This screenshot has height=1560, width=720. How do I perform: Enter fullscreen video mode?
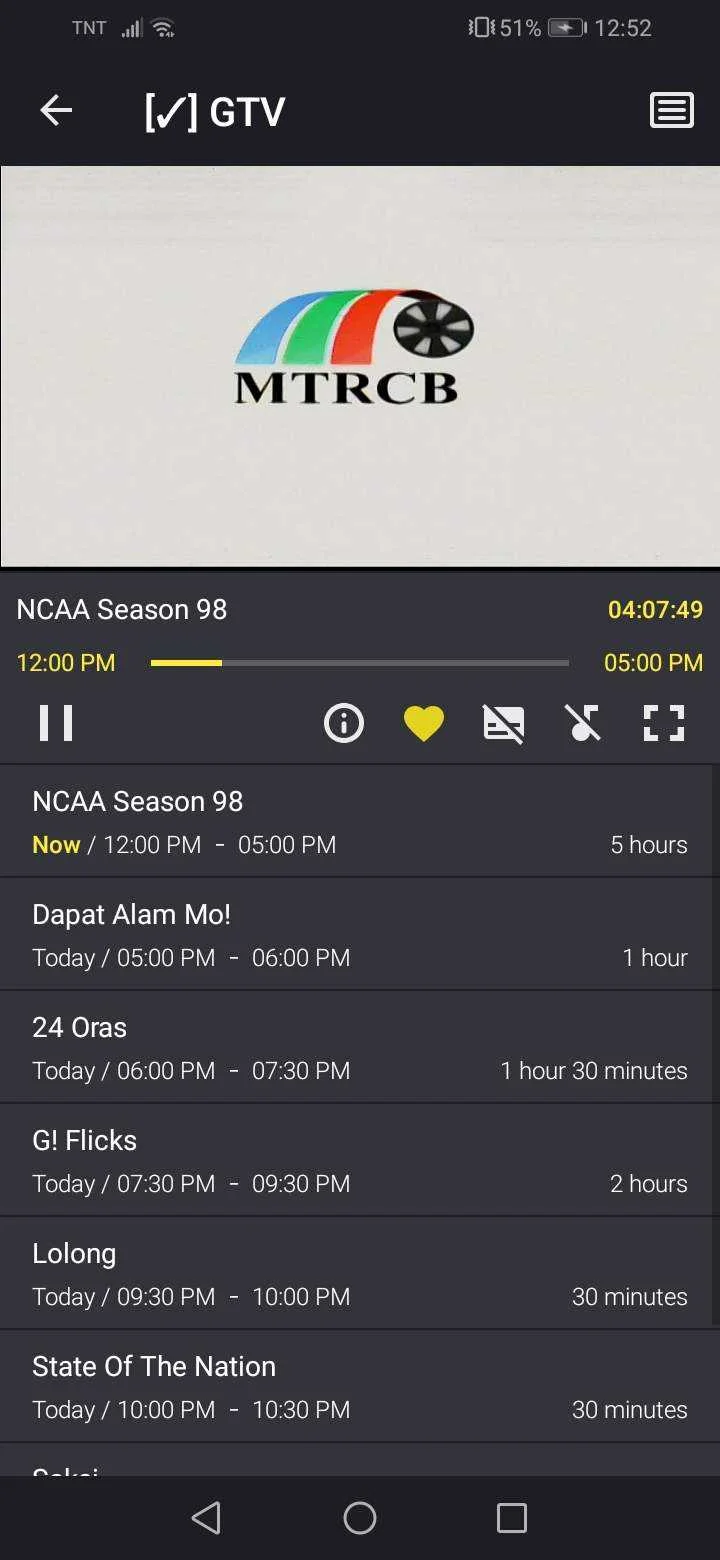point(664,723)
